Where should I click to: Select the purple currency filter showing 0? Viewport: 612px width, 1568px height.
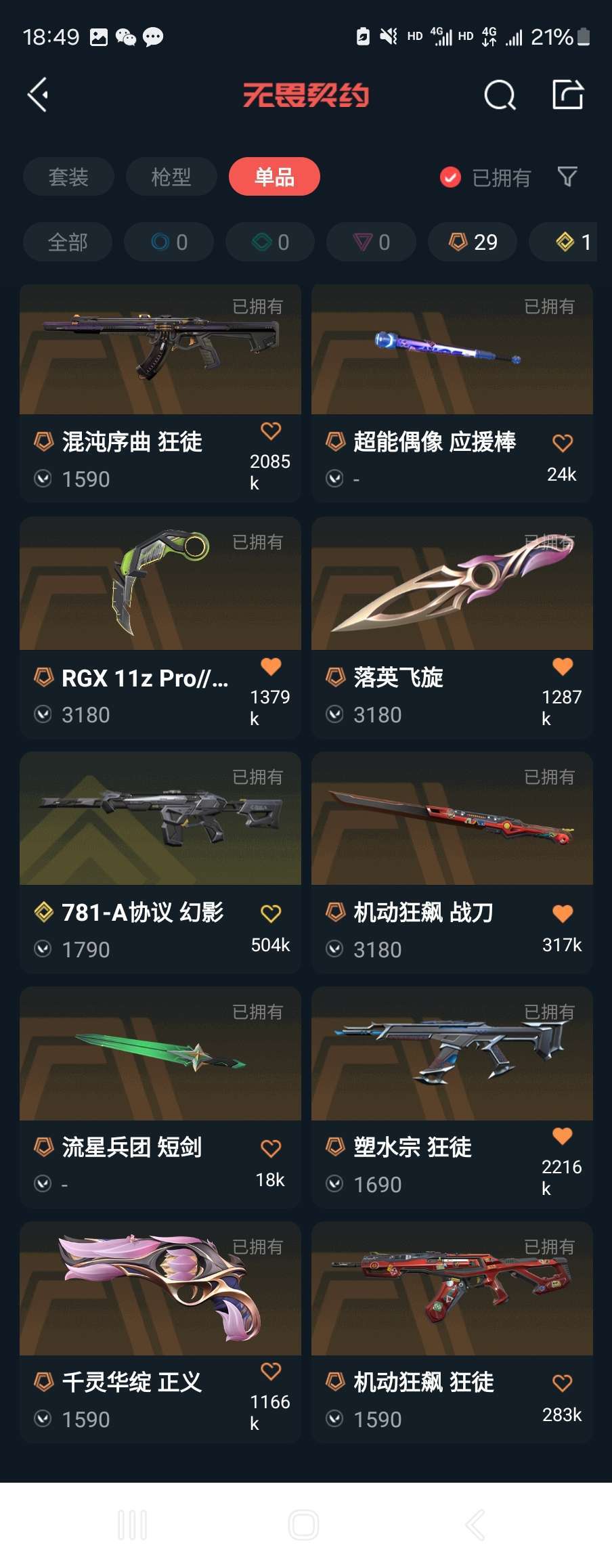coord(371,242)
